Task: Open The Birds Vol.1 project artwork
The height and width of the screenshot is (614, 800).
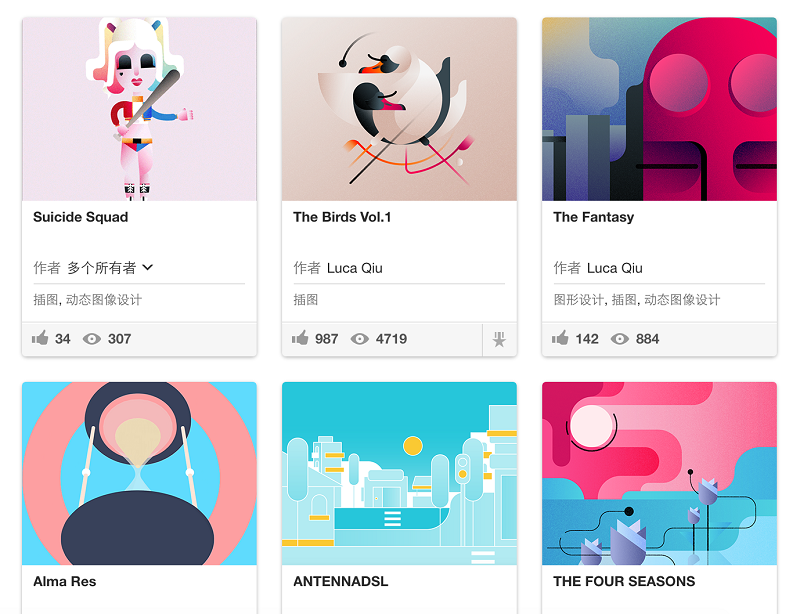Action: (x=399, y=109)
